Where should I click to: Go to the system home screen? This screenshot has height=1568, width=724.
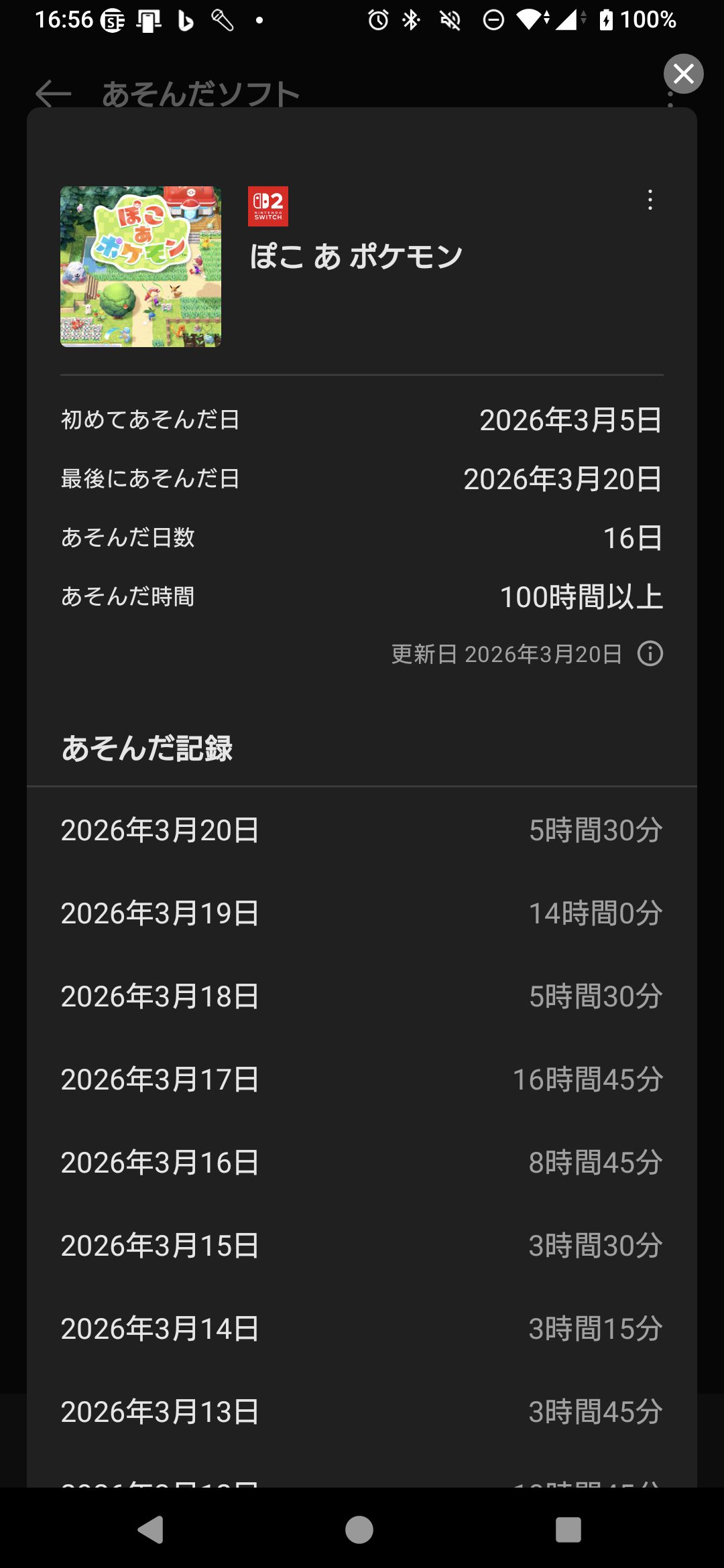359,1530
